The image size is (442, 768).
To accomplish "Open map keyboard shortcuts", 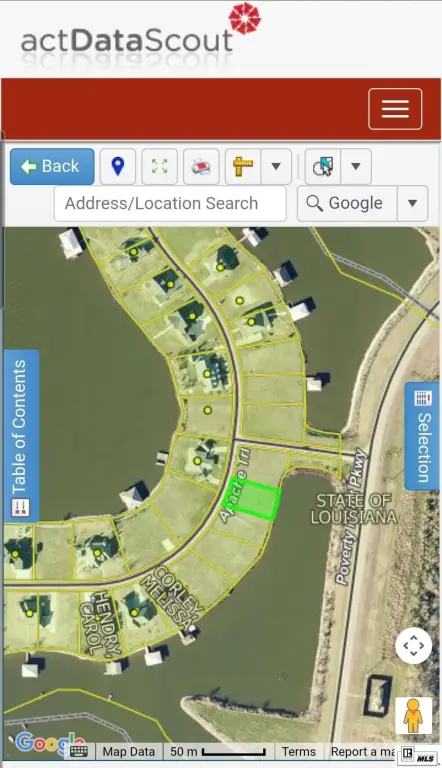I will (78, 751).
